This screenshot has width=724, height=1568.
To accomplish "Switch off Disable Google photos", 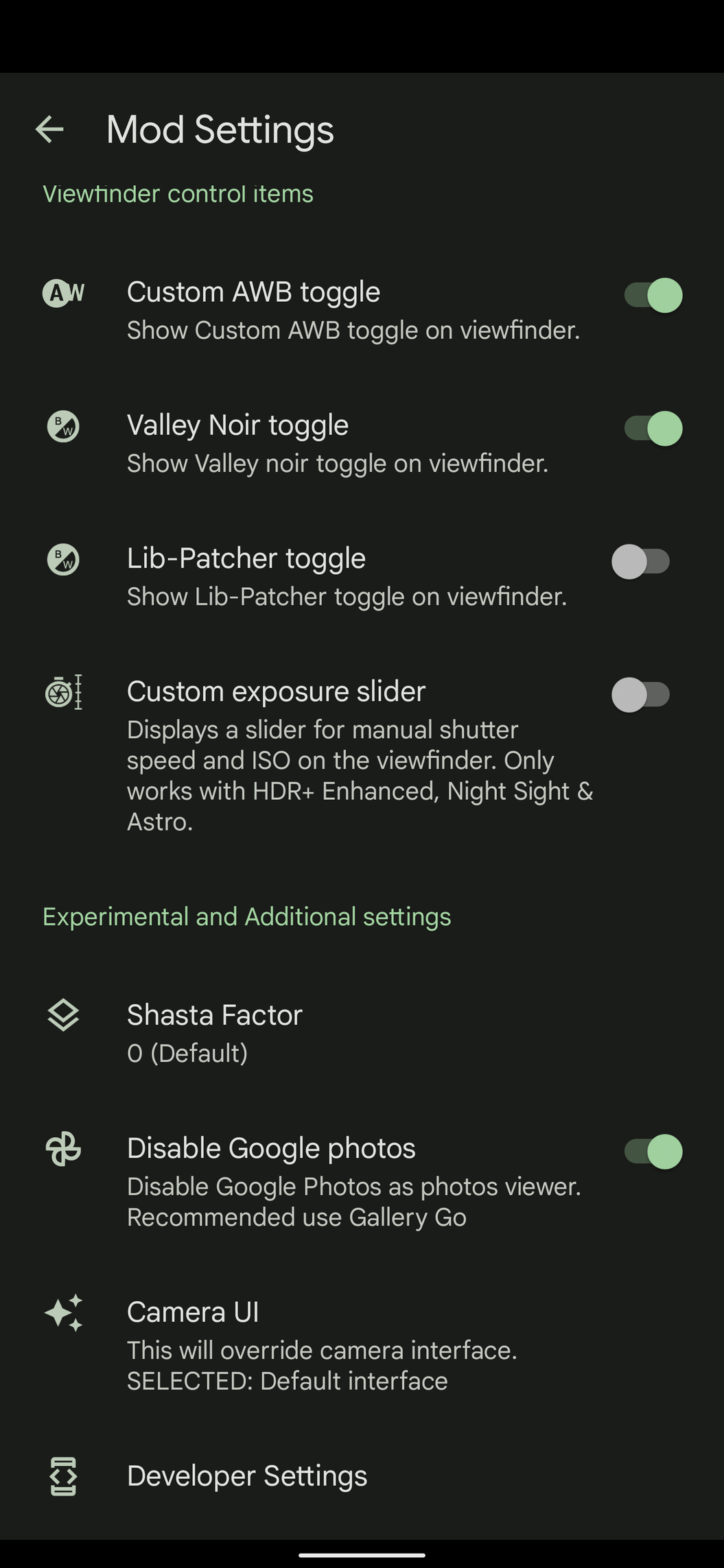I will 653,1152.
